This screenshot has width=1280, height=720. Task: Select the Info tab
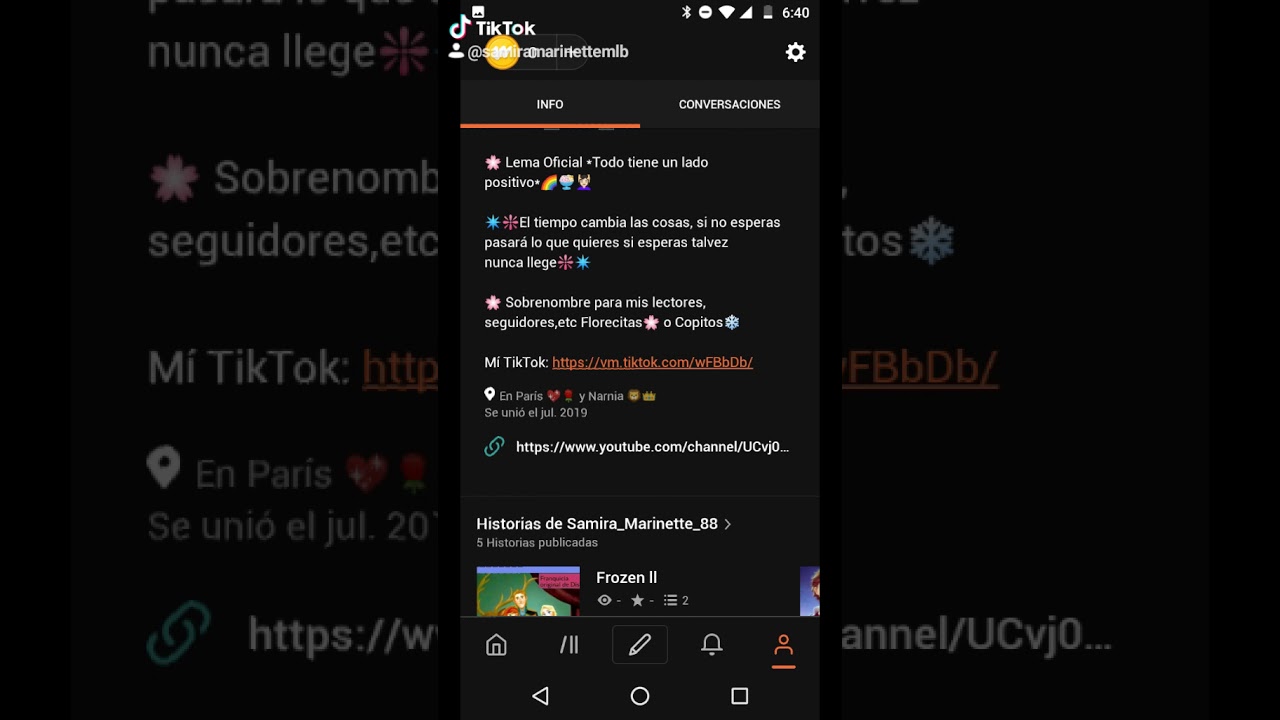pyautogui.click(x=550, y=104)
